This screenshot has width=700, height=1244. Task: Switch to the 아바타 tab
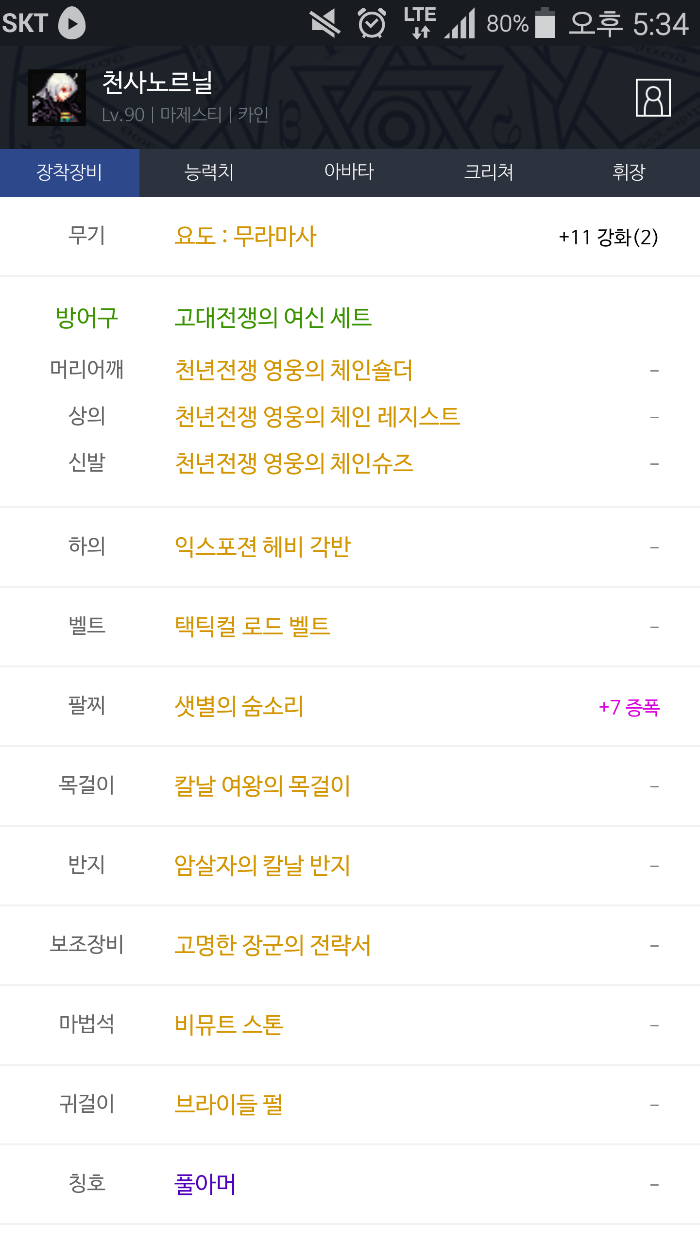pos(348,172)
